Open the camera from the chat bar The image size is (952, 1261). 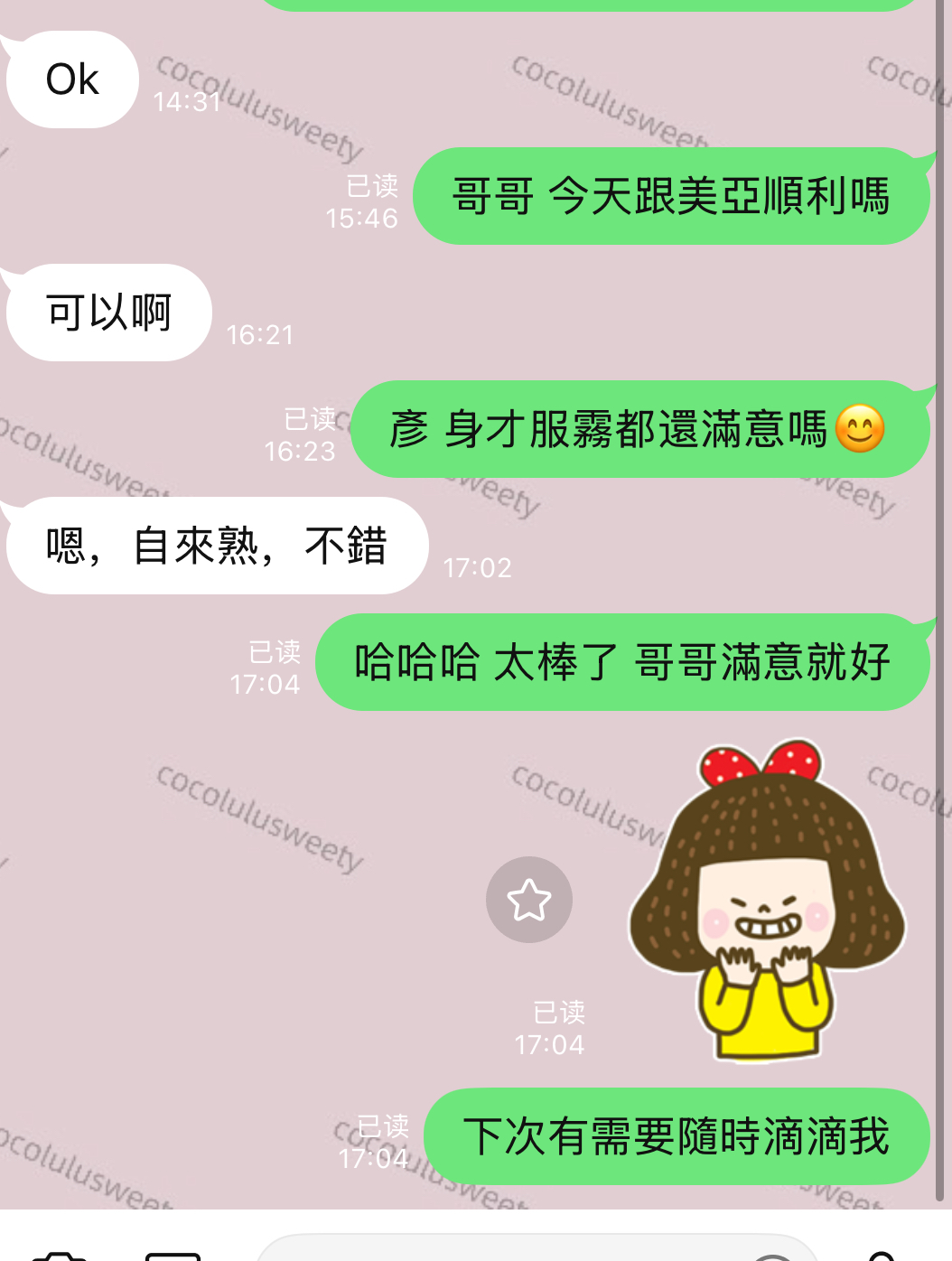pyautogui.click(x=60, y=1256)
